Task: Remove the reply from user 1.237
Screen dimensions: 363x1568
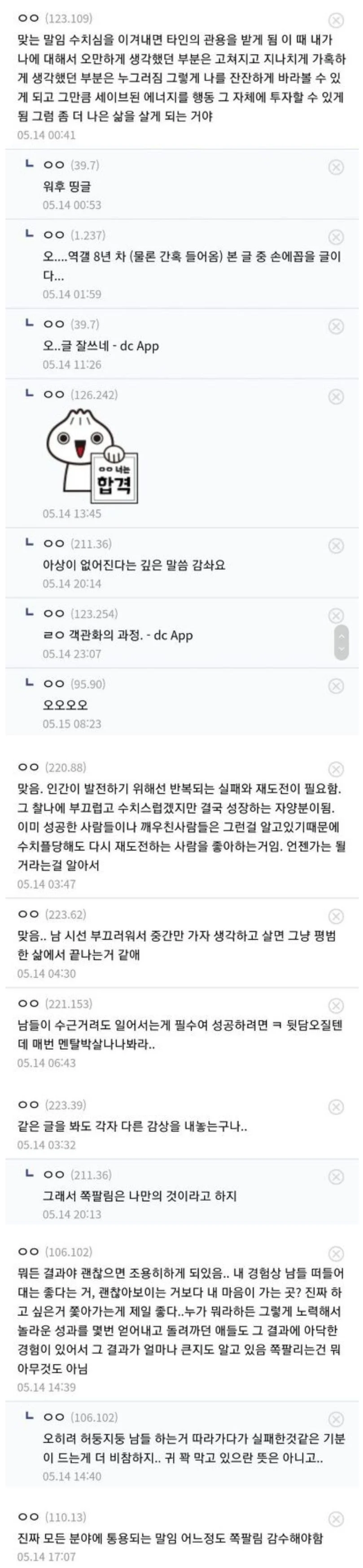Action: tap(336, 237)
